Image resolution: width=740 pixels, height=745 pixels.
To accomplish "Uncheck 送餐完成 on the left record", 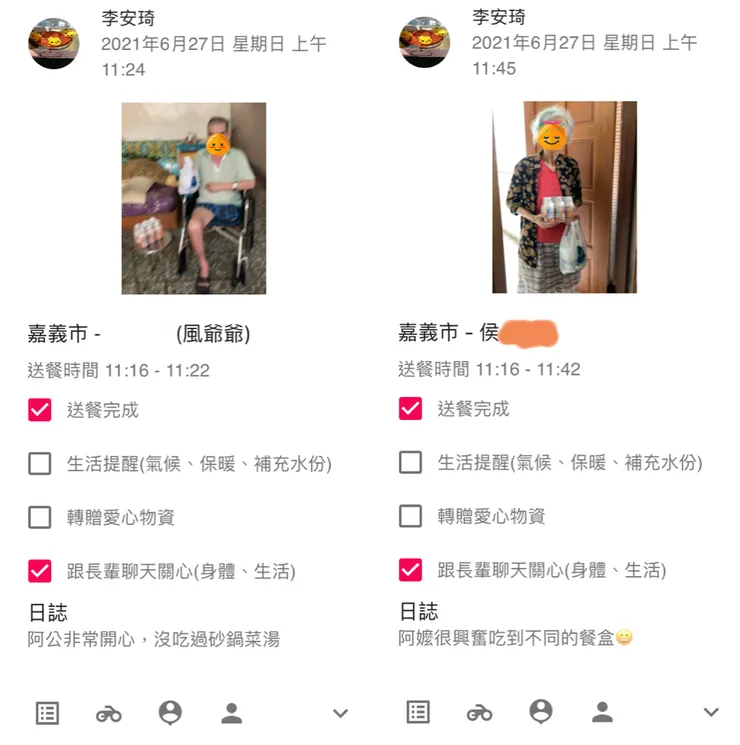I will click(x=39, y=409).
